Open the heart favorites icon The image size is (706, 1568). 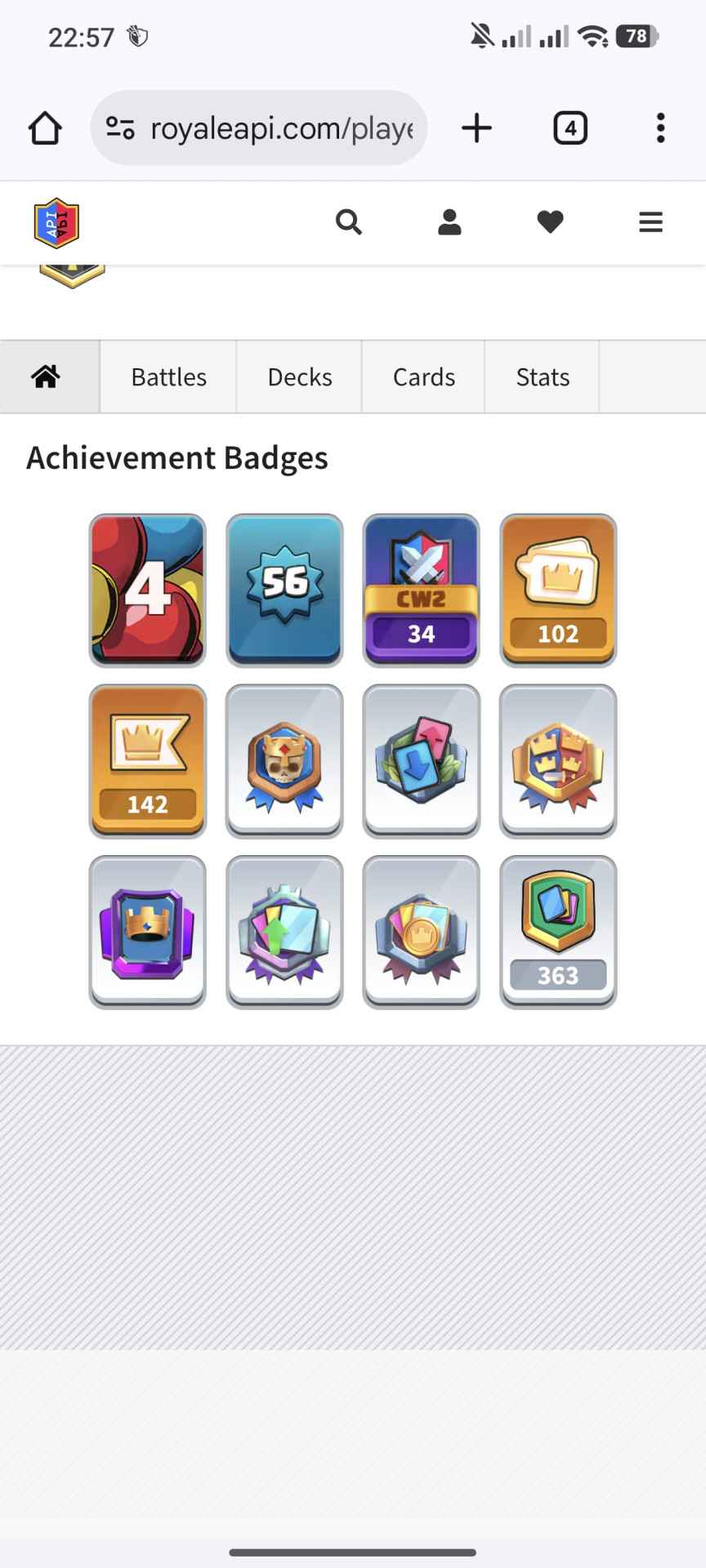coord(550,222)
